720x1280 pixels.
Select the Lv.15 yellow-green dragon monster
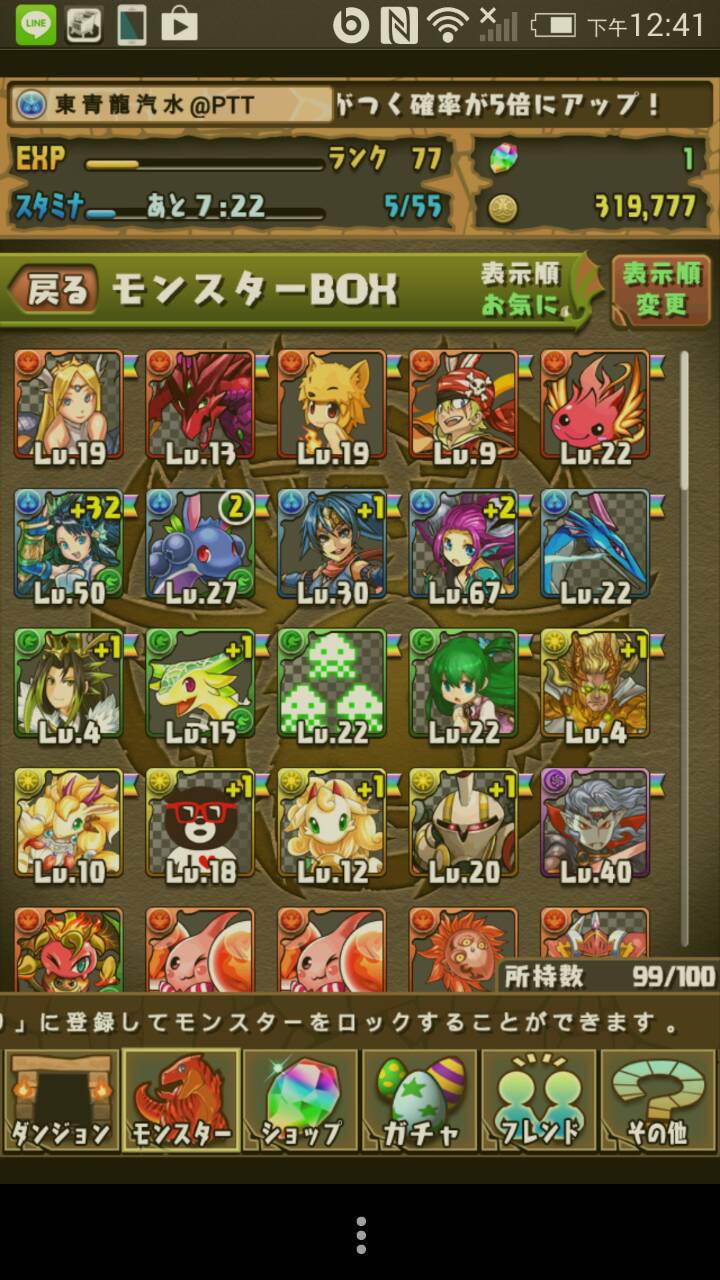200,685
